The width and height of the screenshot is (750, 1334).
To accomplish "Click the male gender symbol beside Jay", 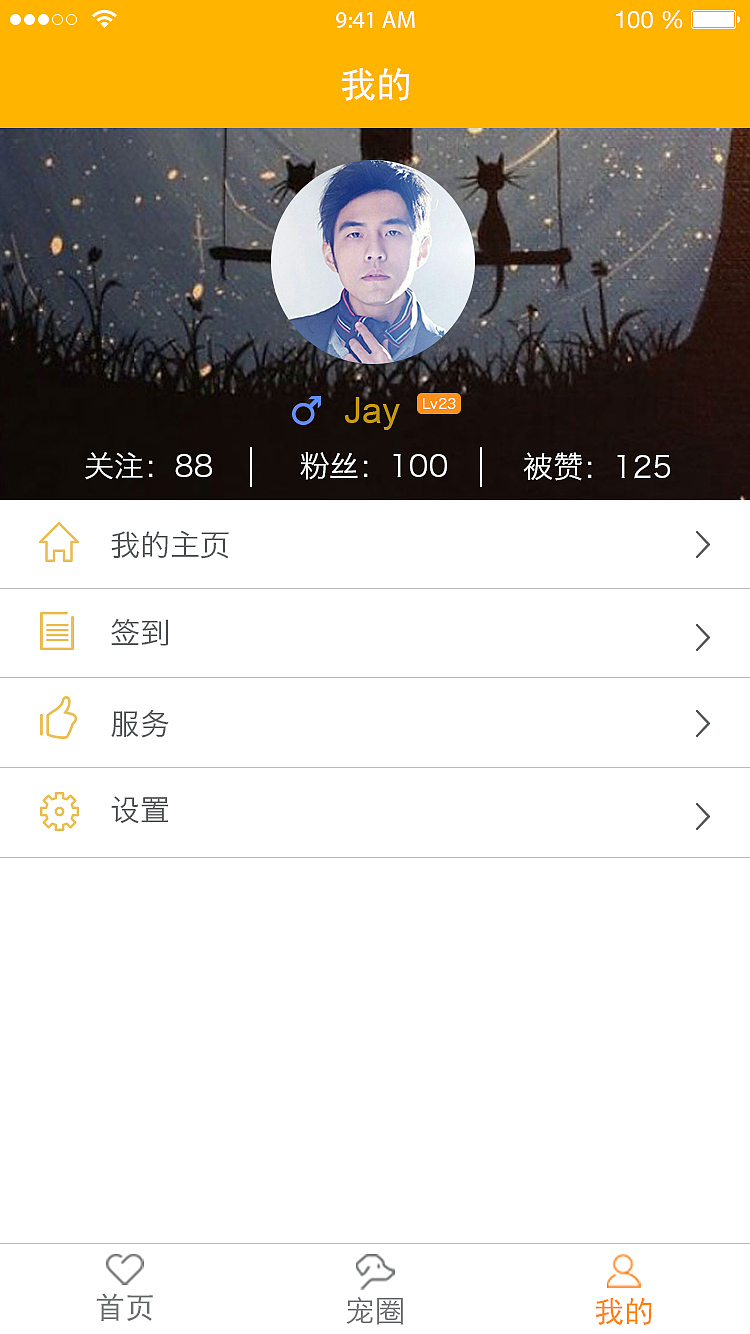I will point(306,410).
